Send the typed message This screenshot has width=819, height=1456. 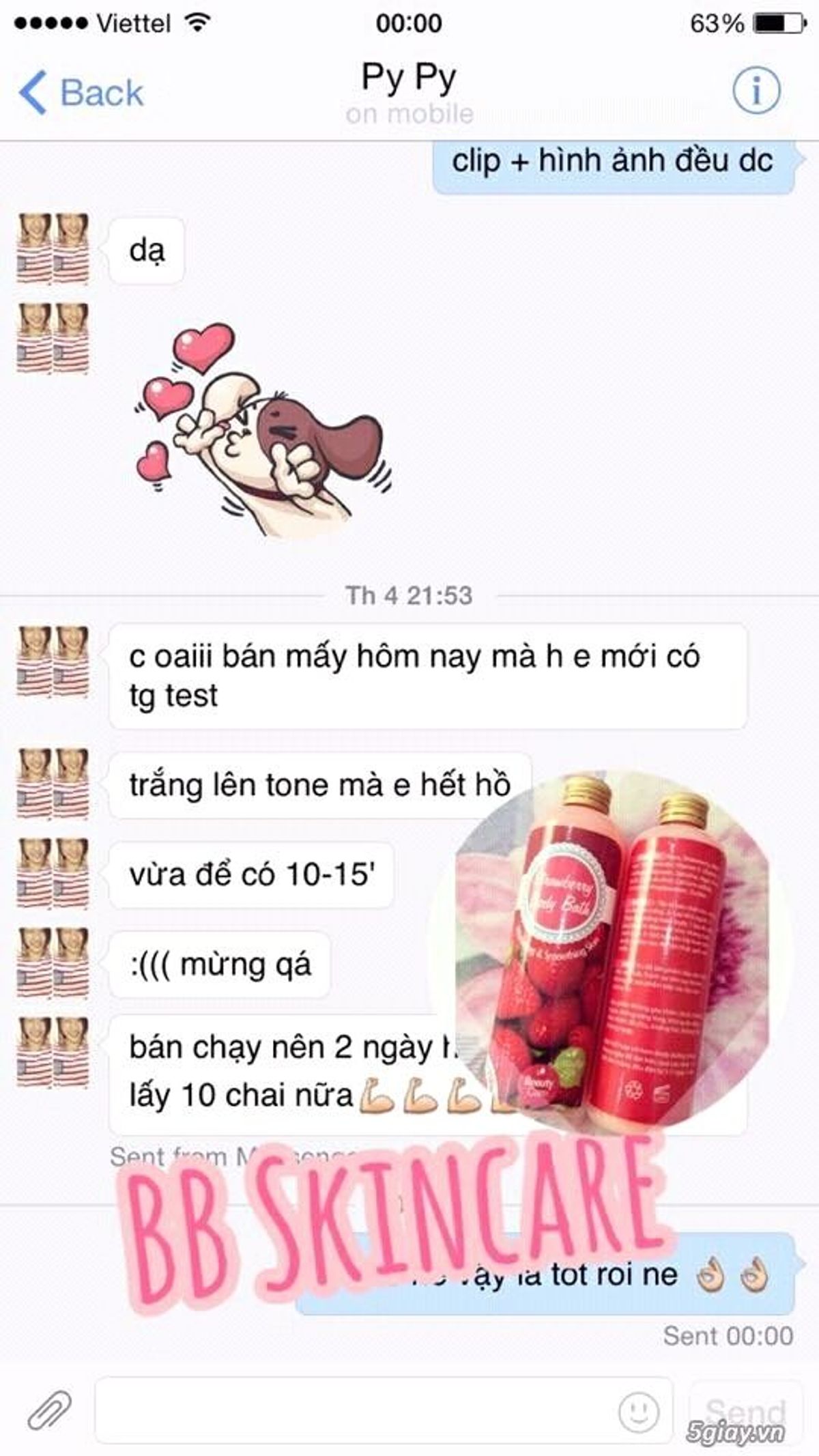pyautogui.click(x=744, y=1409)
